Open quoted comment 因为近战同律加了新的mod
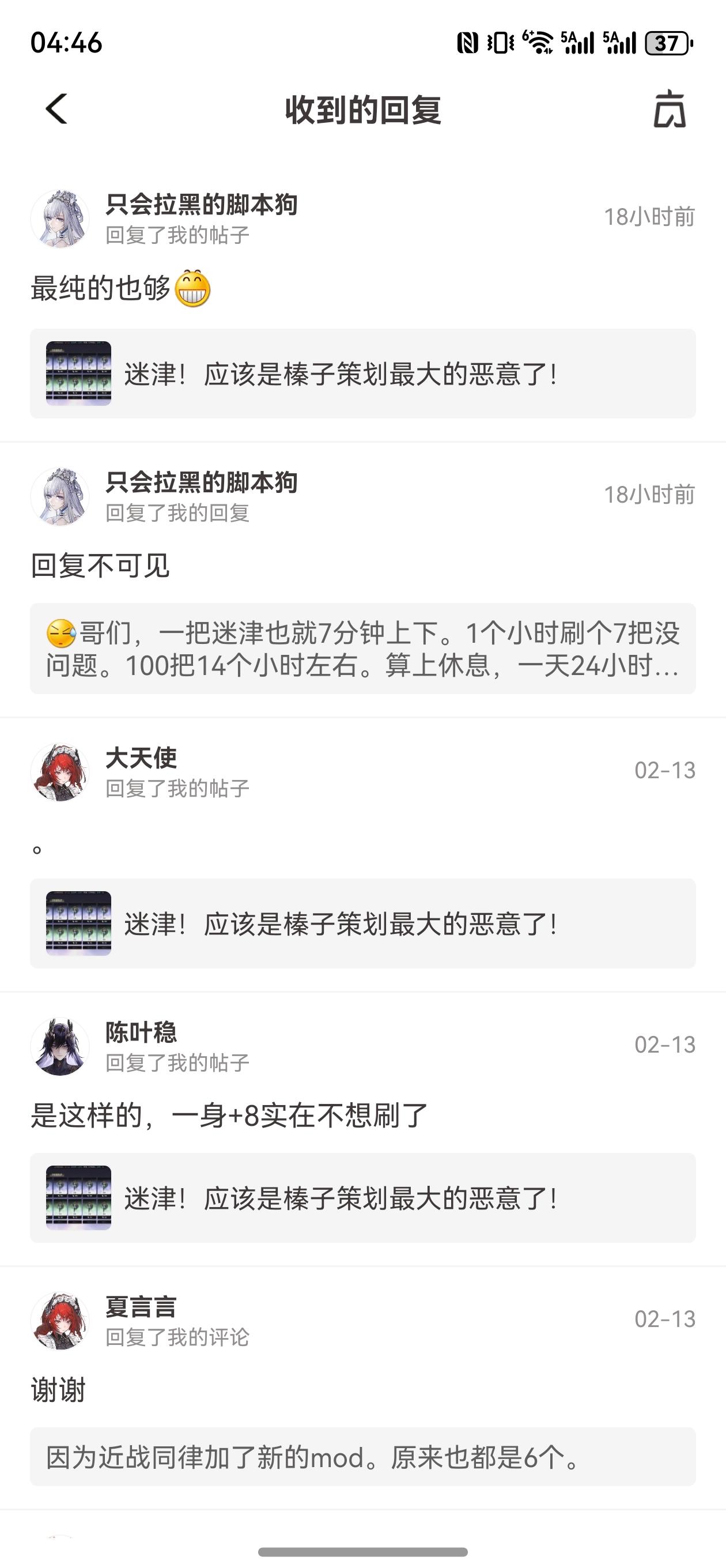Viewport: 726px width, 1568px height. tap(362, 1457)
